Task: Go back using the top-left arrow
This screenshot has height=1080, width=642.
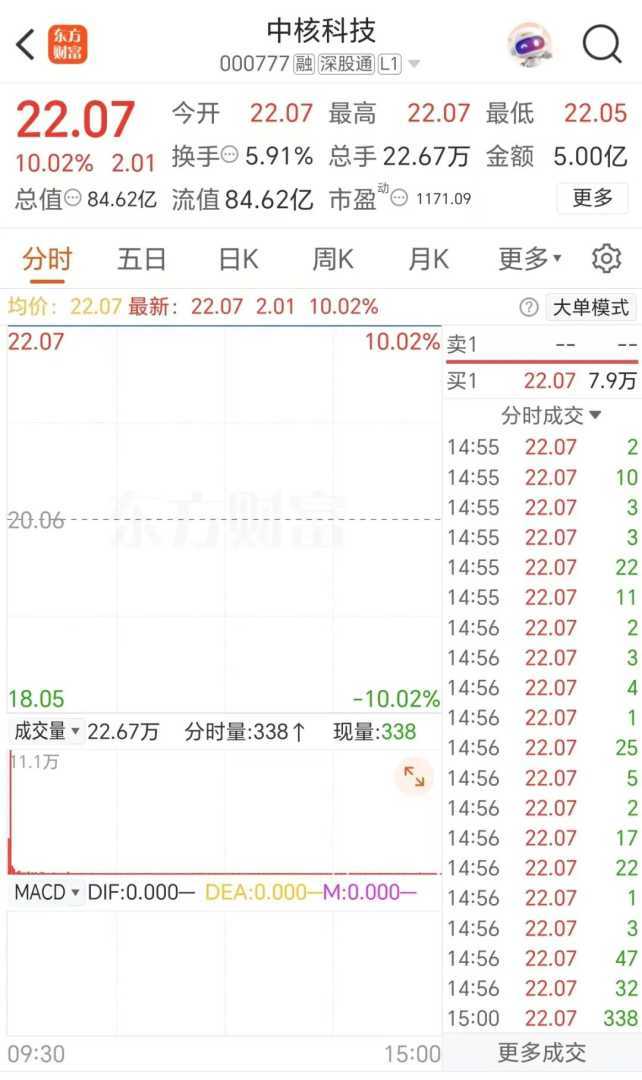Action: coord(26,44)
